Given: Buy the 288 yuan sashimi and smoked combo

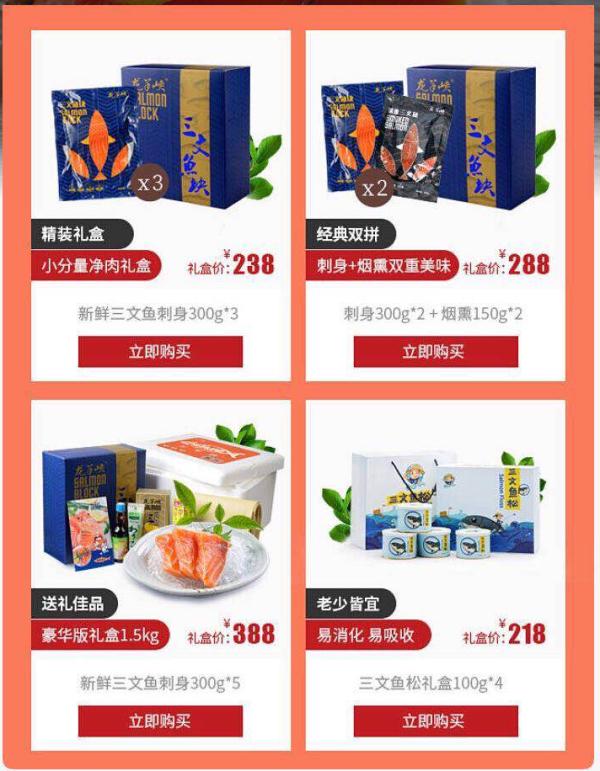Looking at the screenshot, I should 435,352.
